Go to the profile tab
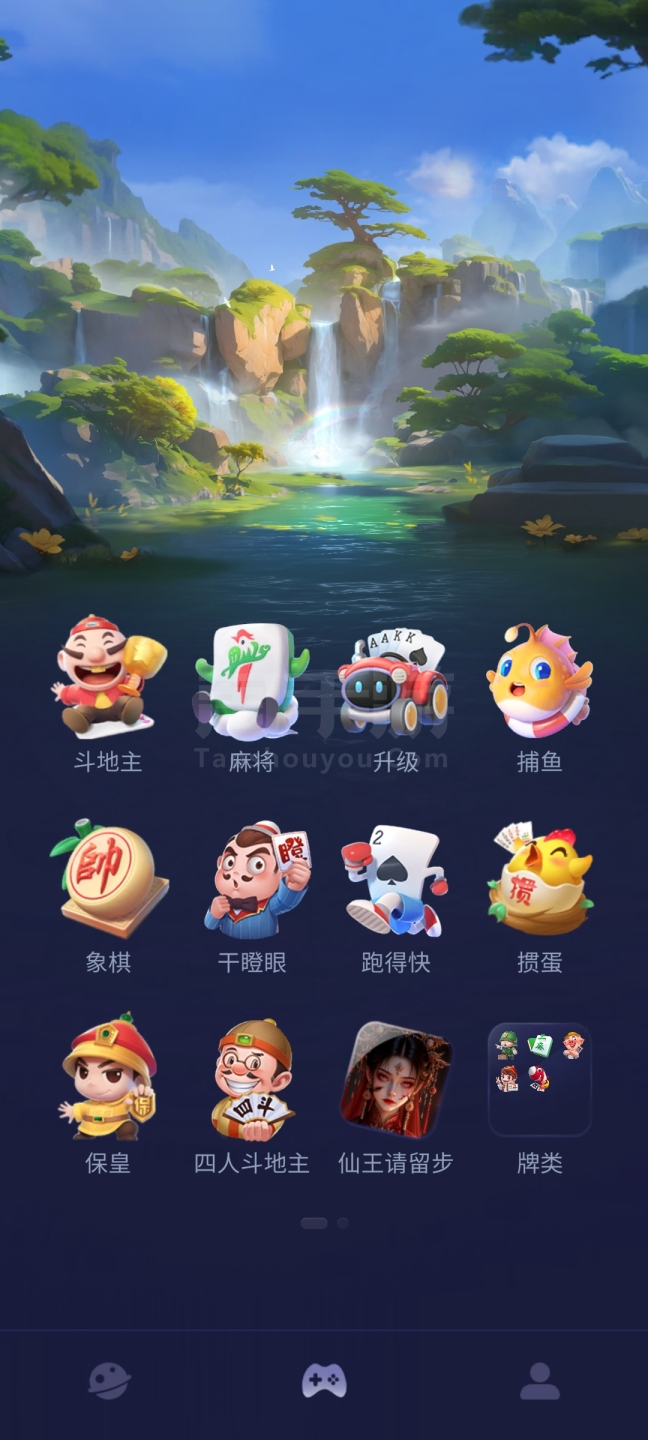648x1440 pixels. click(x=540, y=1381)
